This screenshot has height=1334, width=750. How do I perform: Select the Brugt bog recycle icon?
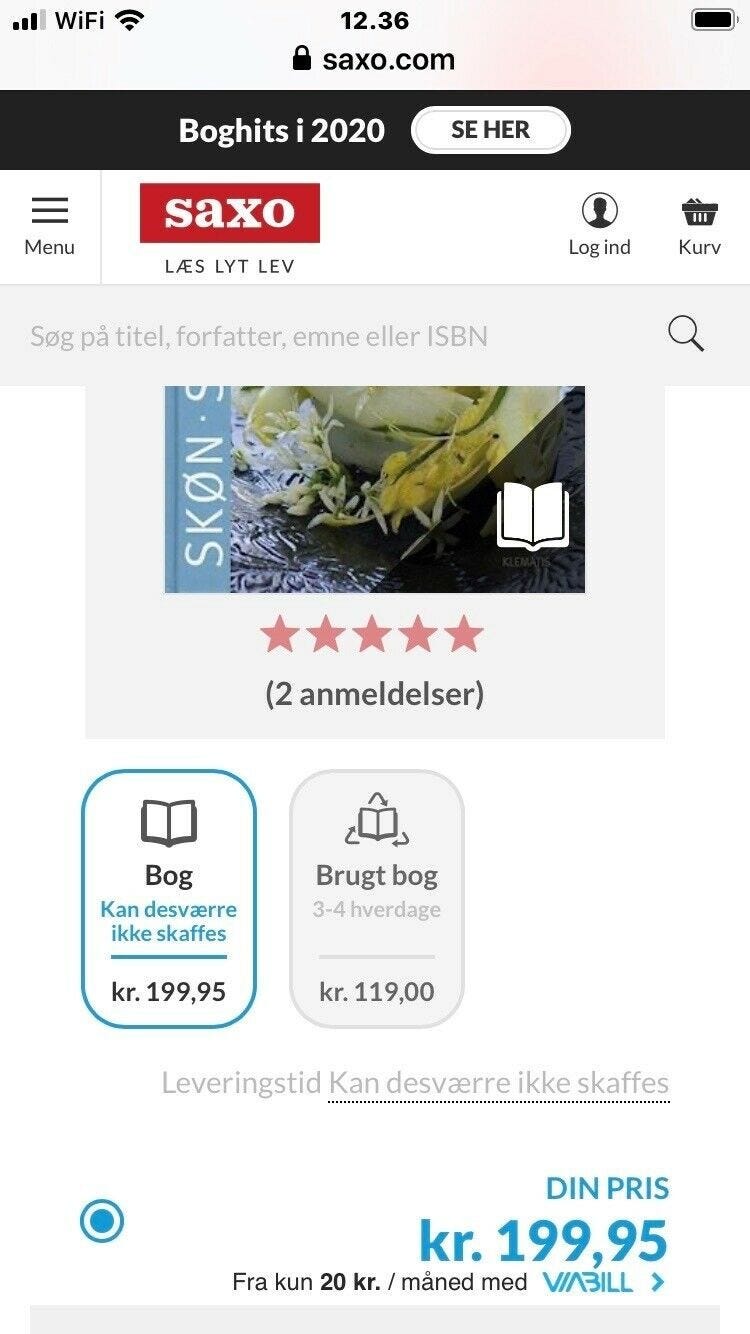[x=375, y=822]
